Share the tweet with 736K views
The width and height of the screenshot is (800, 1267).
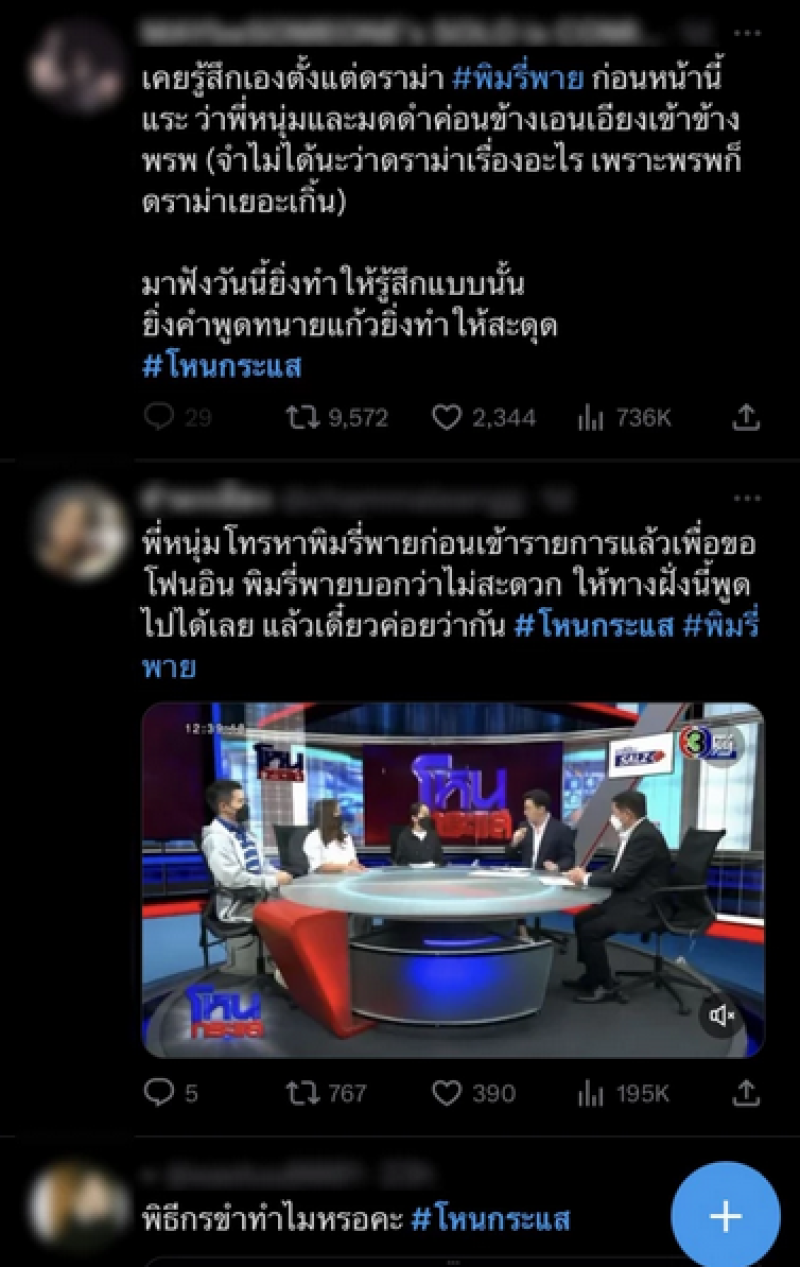(746, 417)
